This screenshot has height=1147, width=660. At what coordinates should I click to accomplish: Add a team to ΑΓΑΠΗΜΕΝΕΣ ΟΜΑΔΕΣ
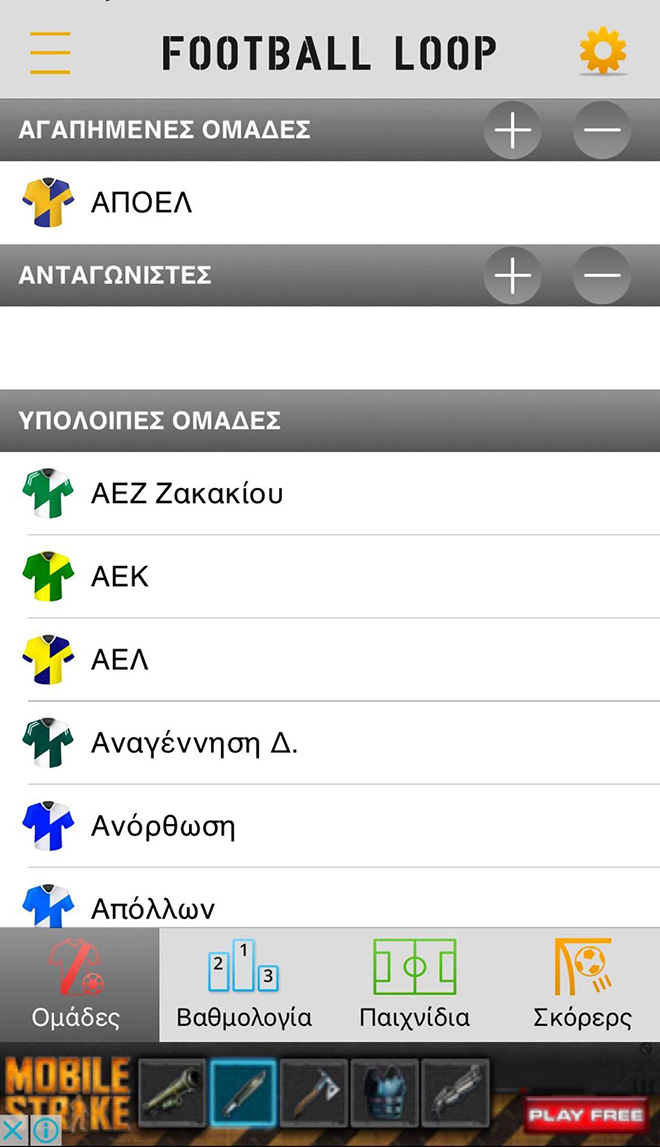pyautogui.click(x=512, y=129)
